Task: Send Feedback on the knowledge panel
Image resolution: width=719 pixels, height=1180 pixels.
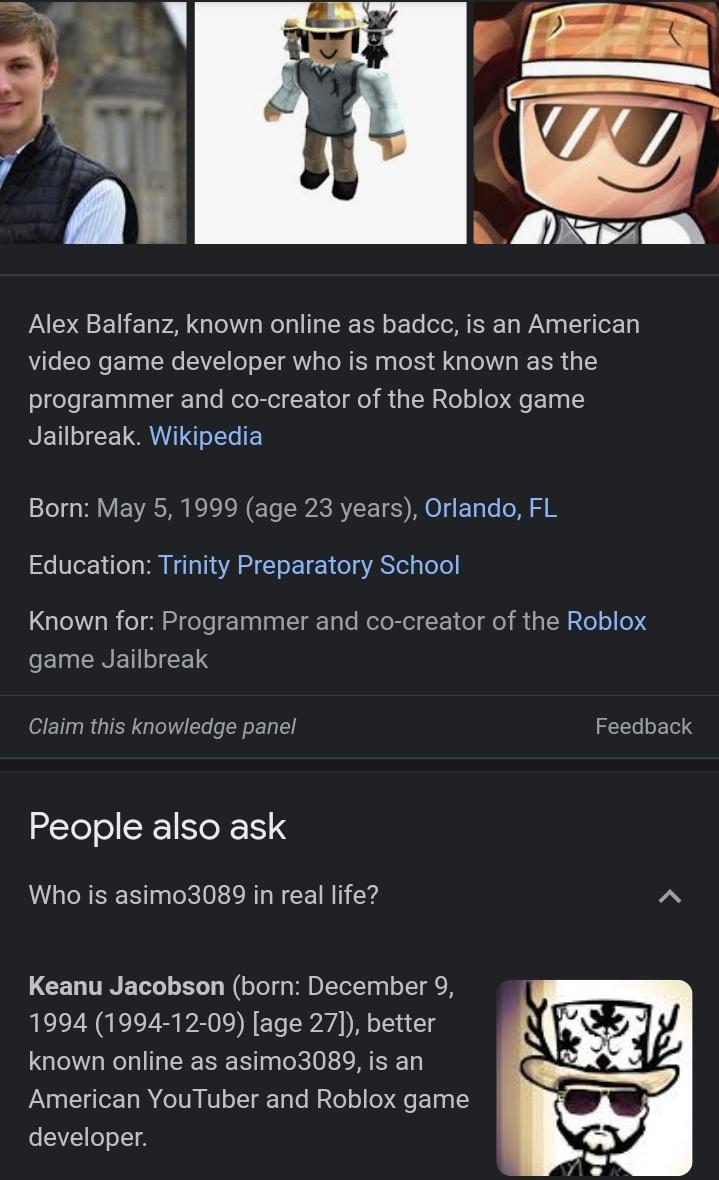Action: [643, 727]
